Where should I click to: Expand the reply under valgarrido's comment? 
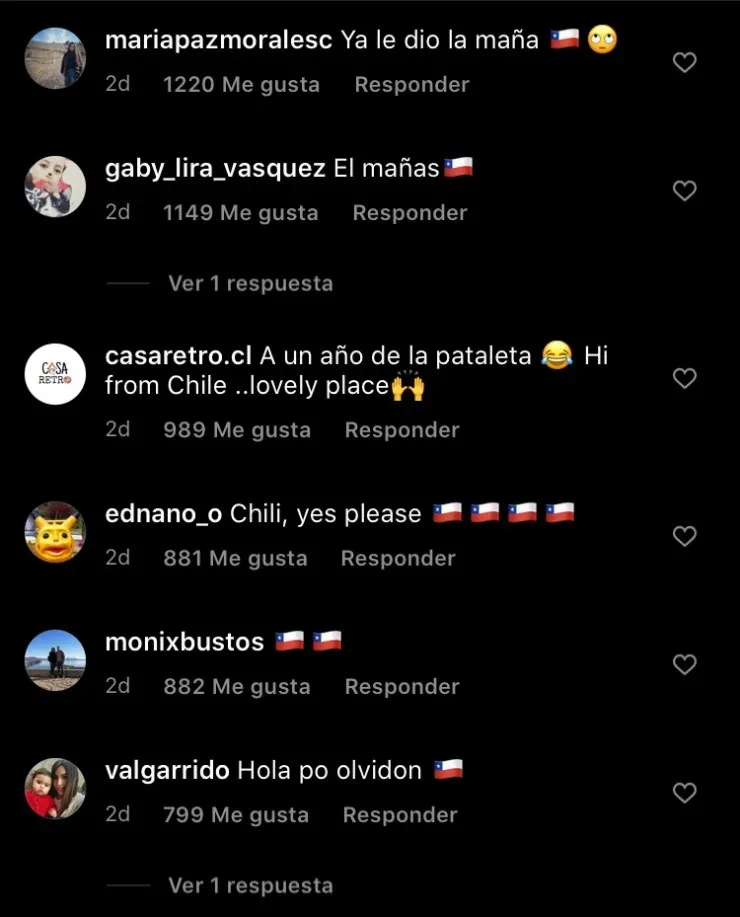(250, 886)
